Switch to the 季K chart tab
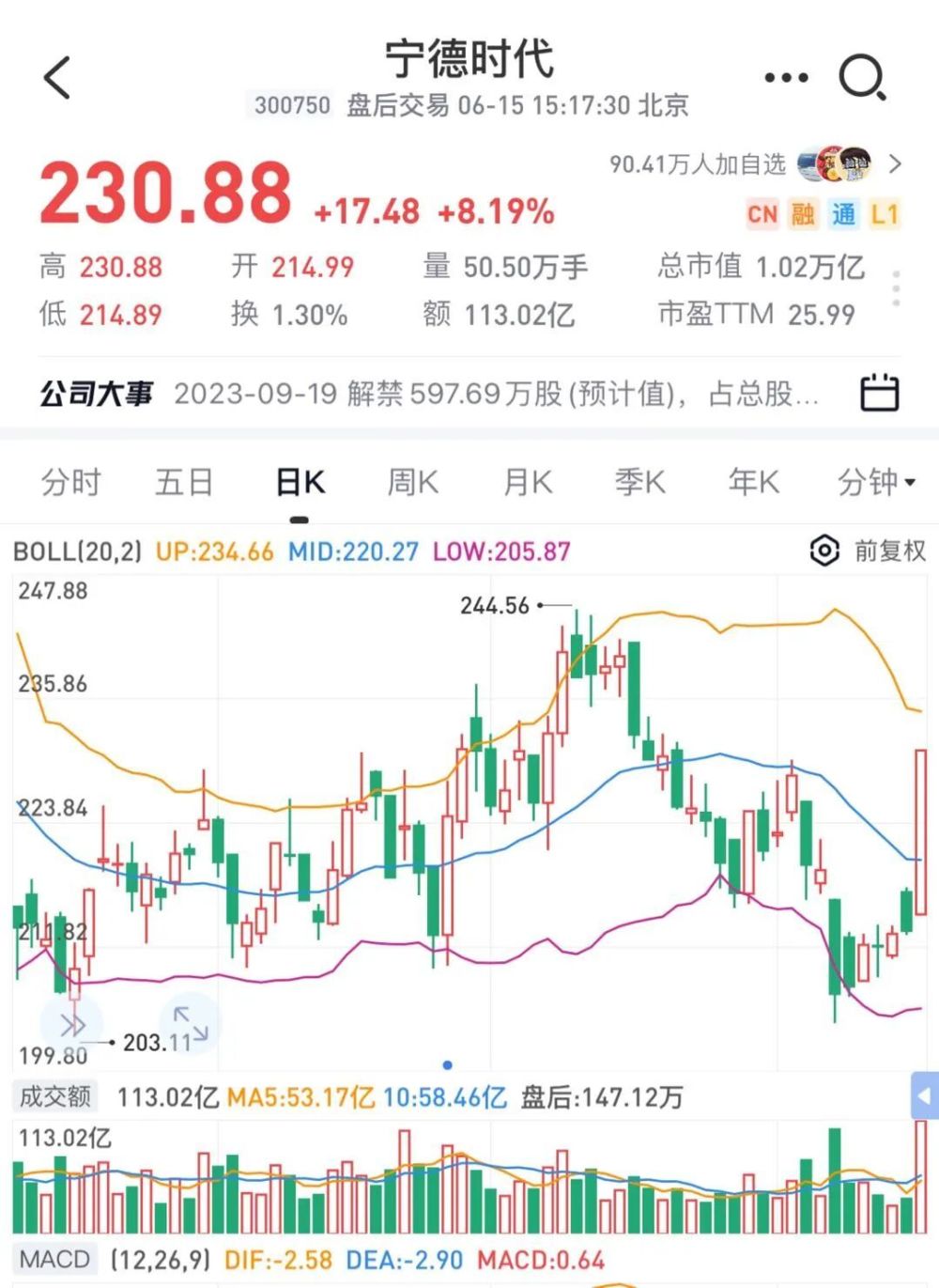This screenshot has height=1288, width=939. (x=640, y=483)
